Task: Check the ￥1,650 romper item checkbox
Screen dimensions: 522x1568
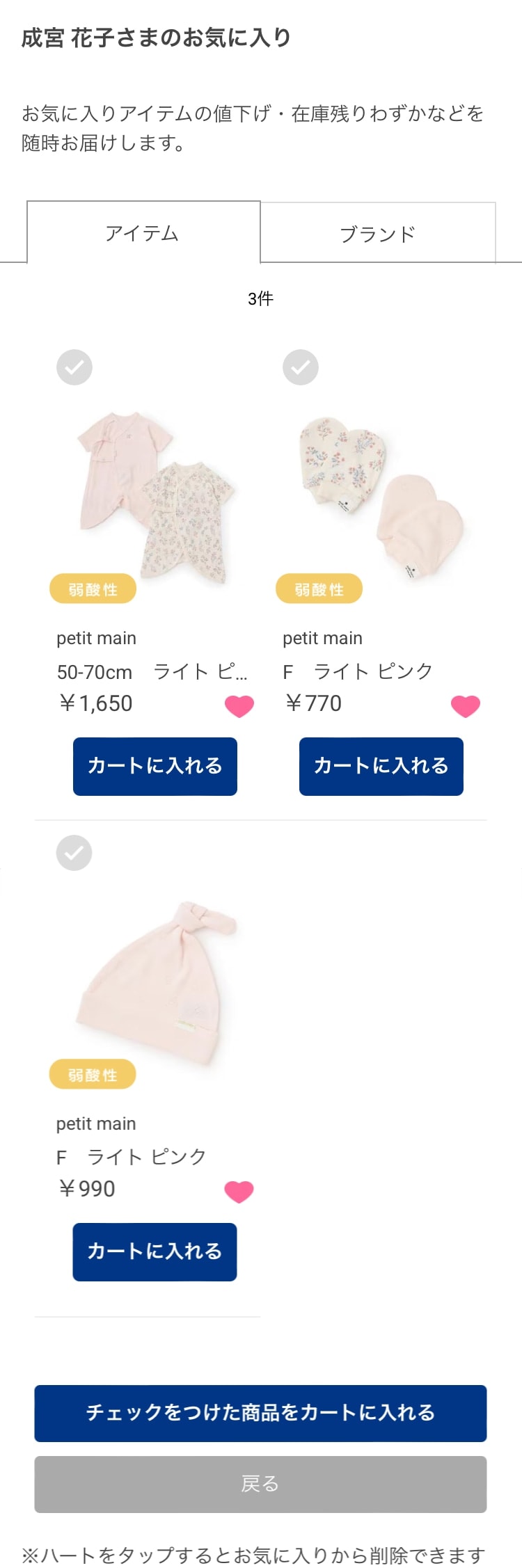Action: tap(74, 367)
